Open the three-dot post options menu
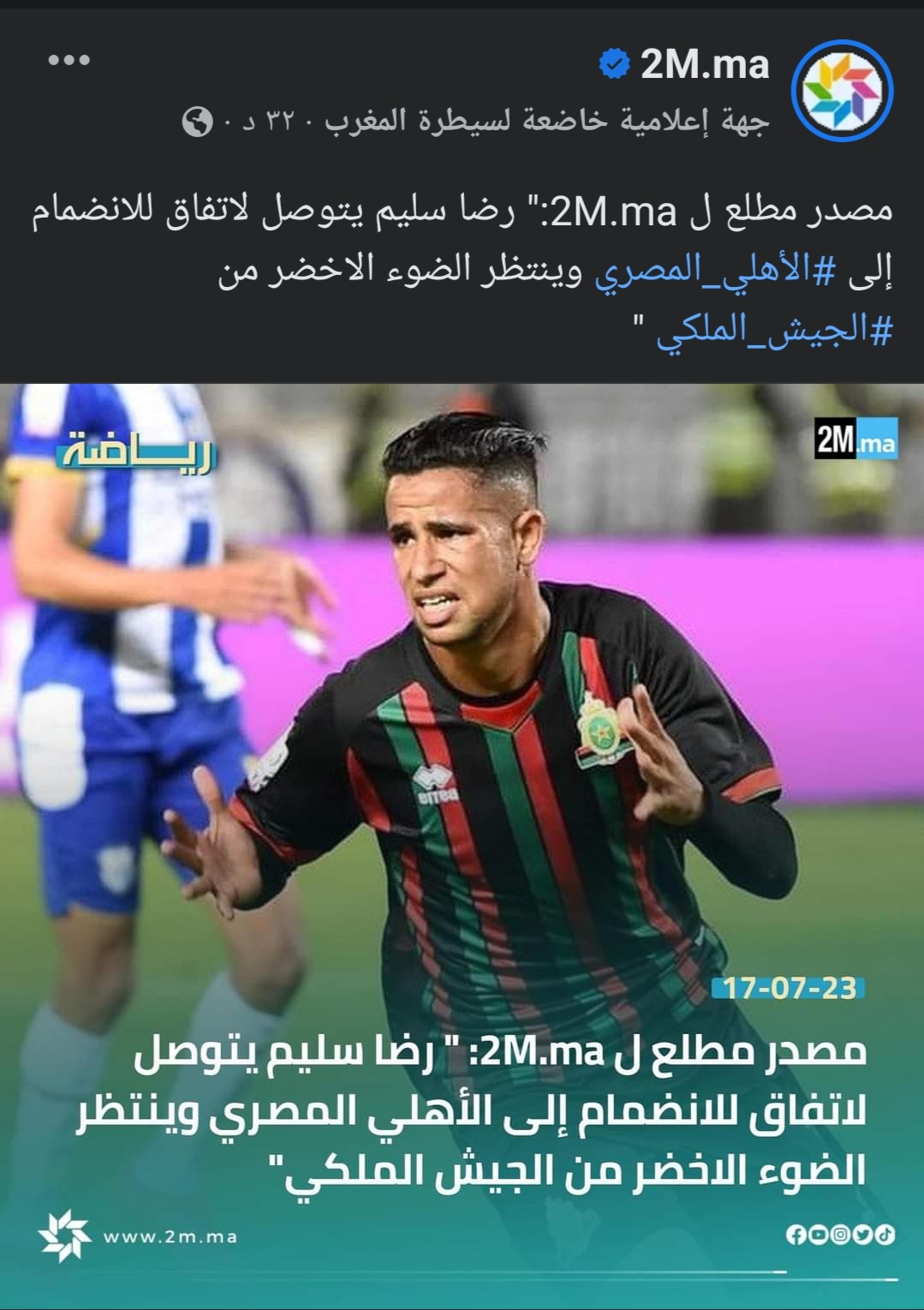This screenshot has width=924, height=1310. tap(69, 60)
